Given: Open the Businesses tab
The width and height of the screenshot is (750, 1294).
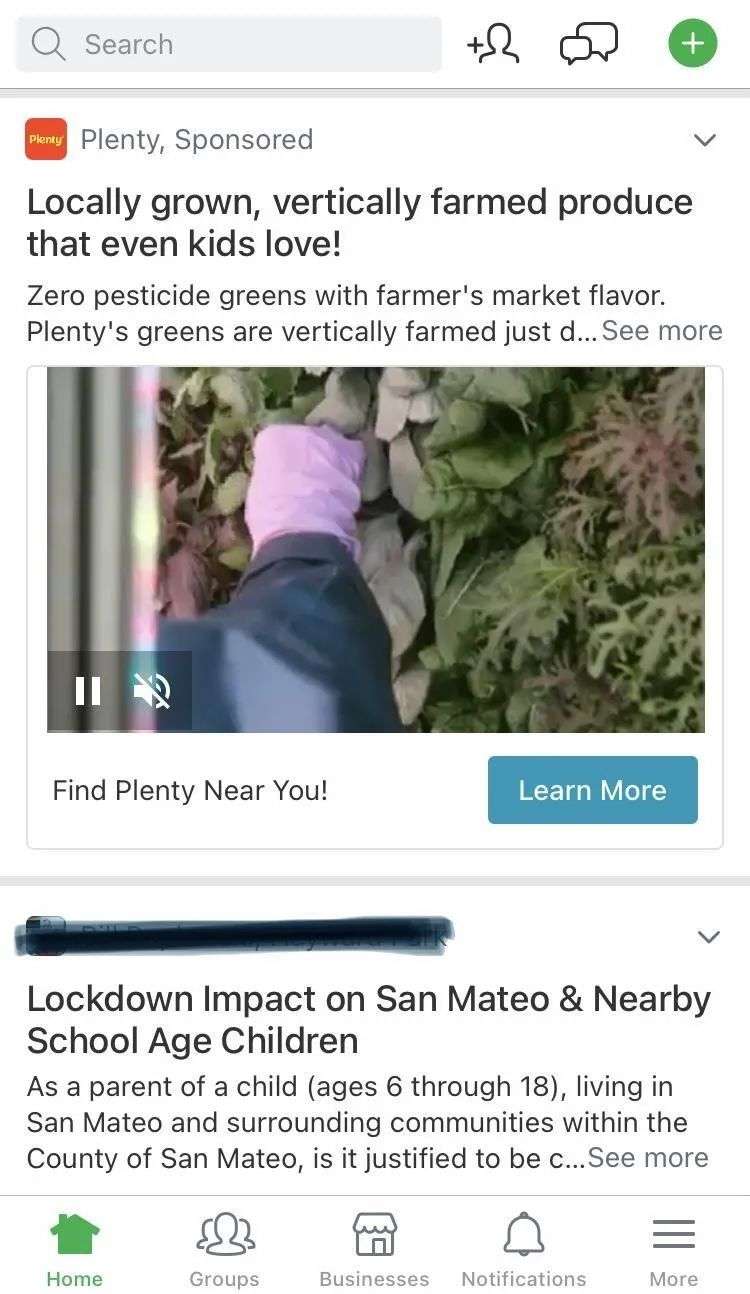Looking at the screenshot, I should pos(374,1250).
